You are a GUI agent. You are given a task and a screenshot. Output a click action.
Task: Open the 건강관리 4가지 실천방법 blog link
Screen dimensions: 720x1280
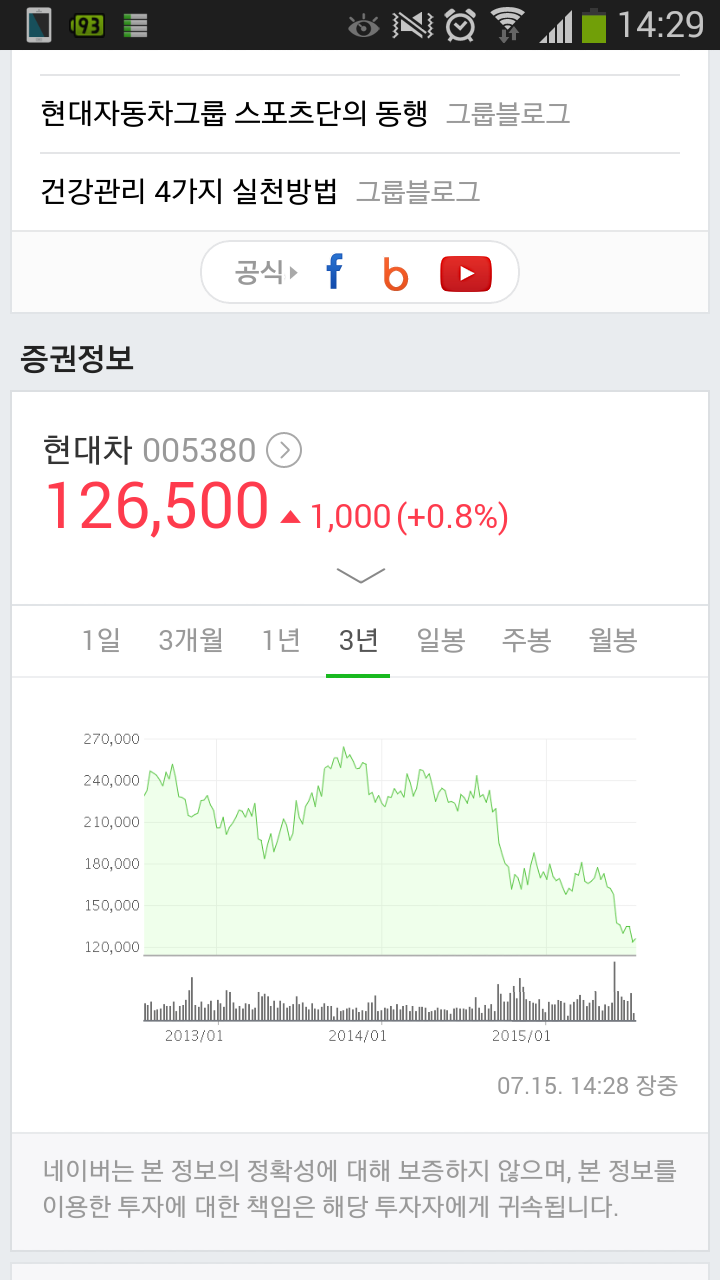190,190
